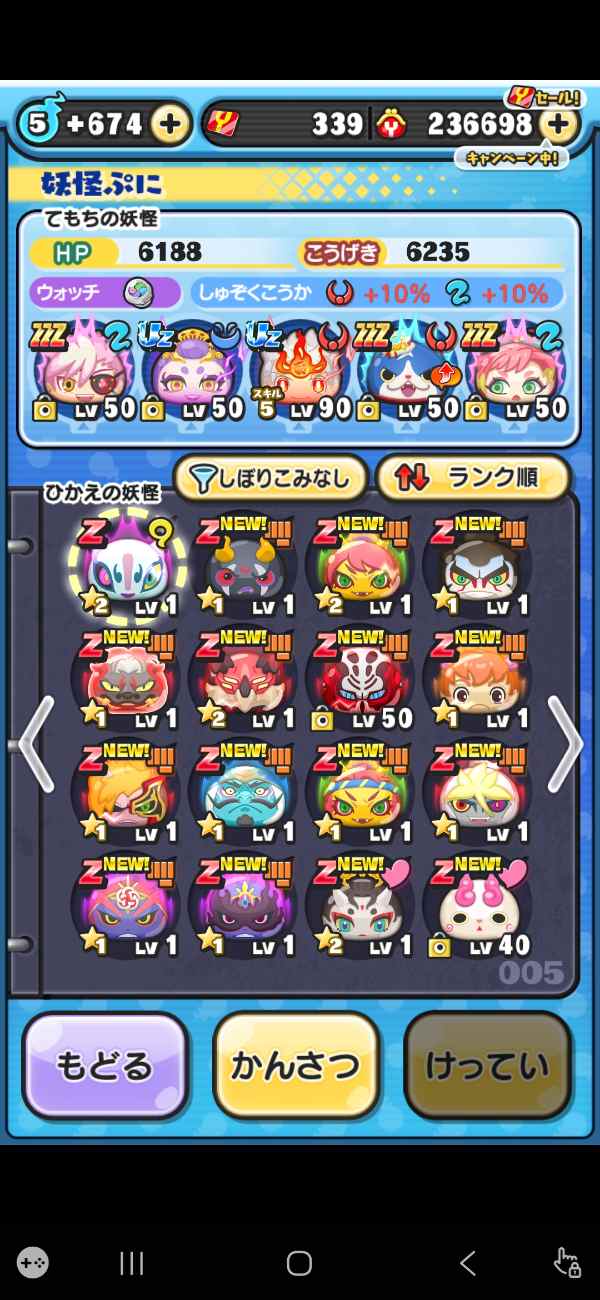Go to the next yokai page arrow
The width and height of the screenshot is (600, 1300).
click(x=564, y=745)
